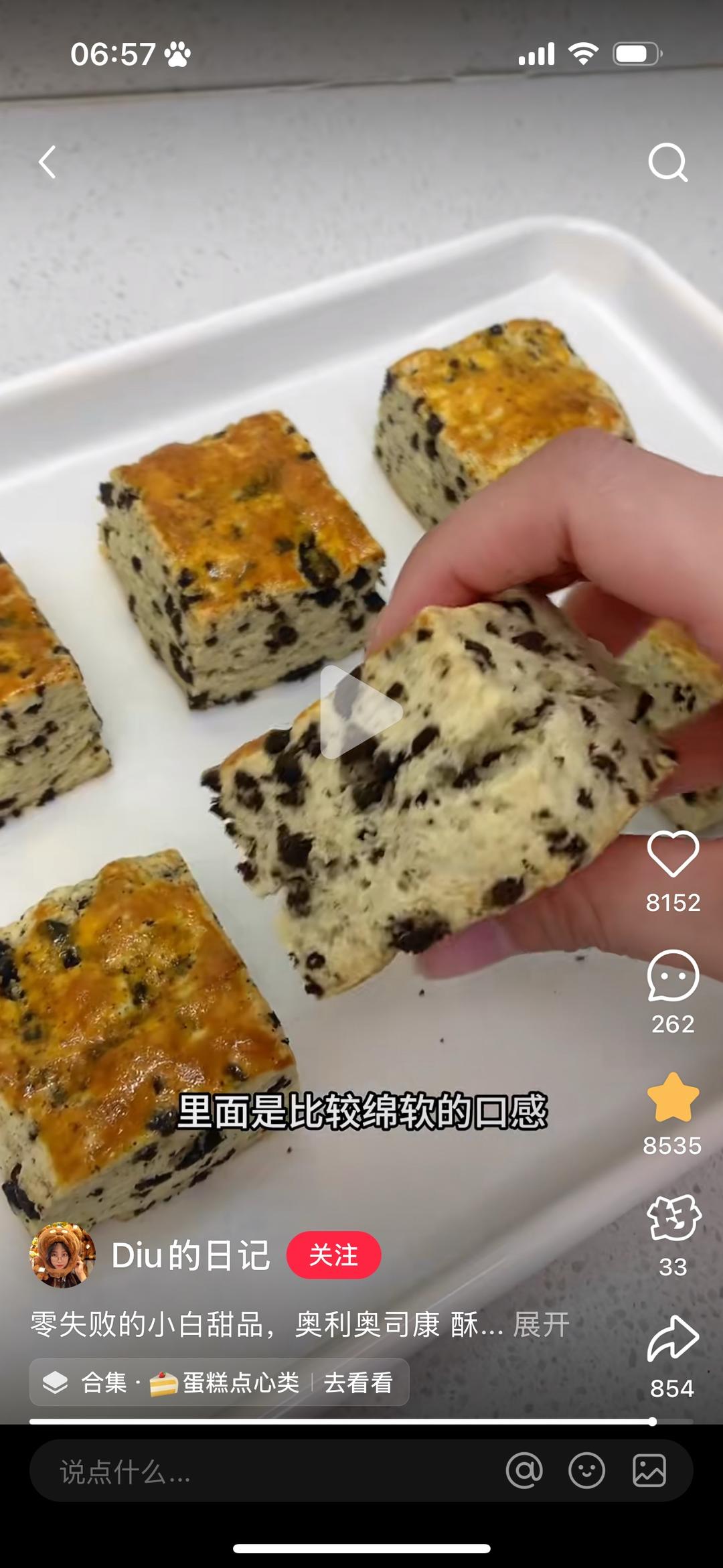Screen dimensions: 723x1568
Task: Open the comments with 262 replies
Action: 673,976
